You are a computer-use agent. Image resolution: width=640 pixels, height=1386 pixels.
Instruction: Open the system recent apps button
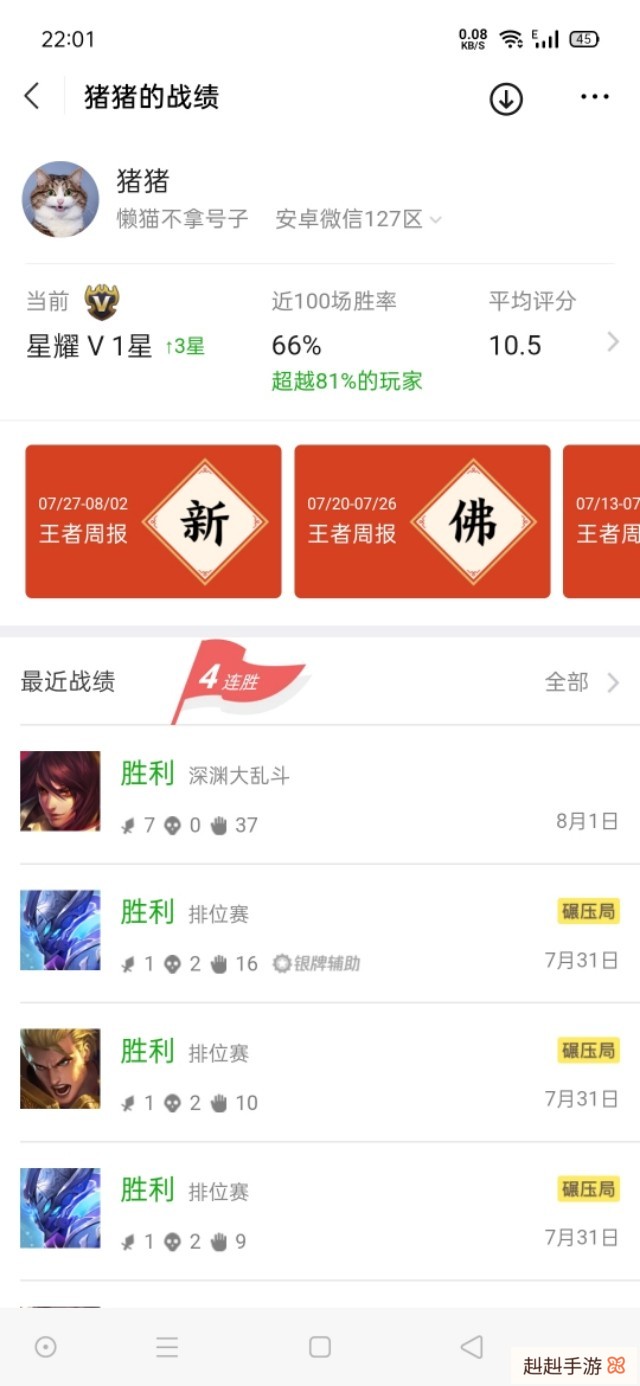pyautogui.click(x=167, y=1347)
